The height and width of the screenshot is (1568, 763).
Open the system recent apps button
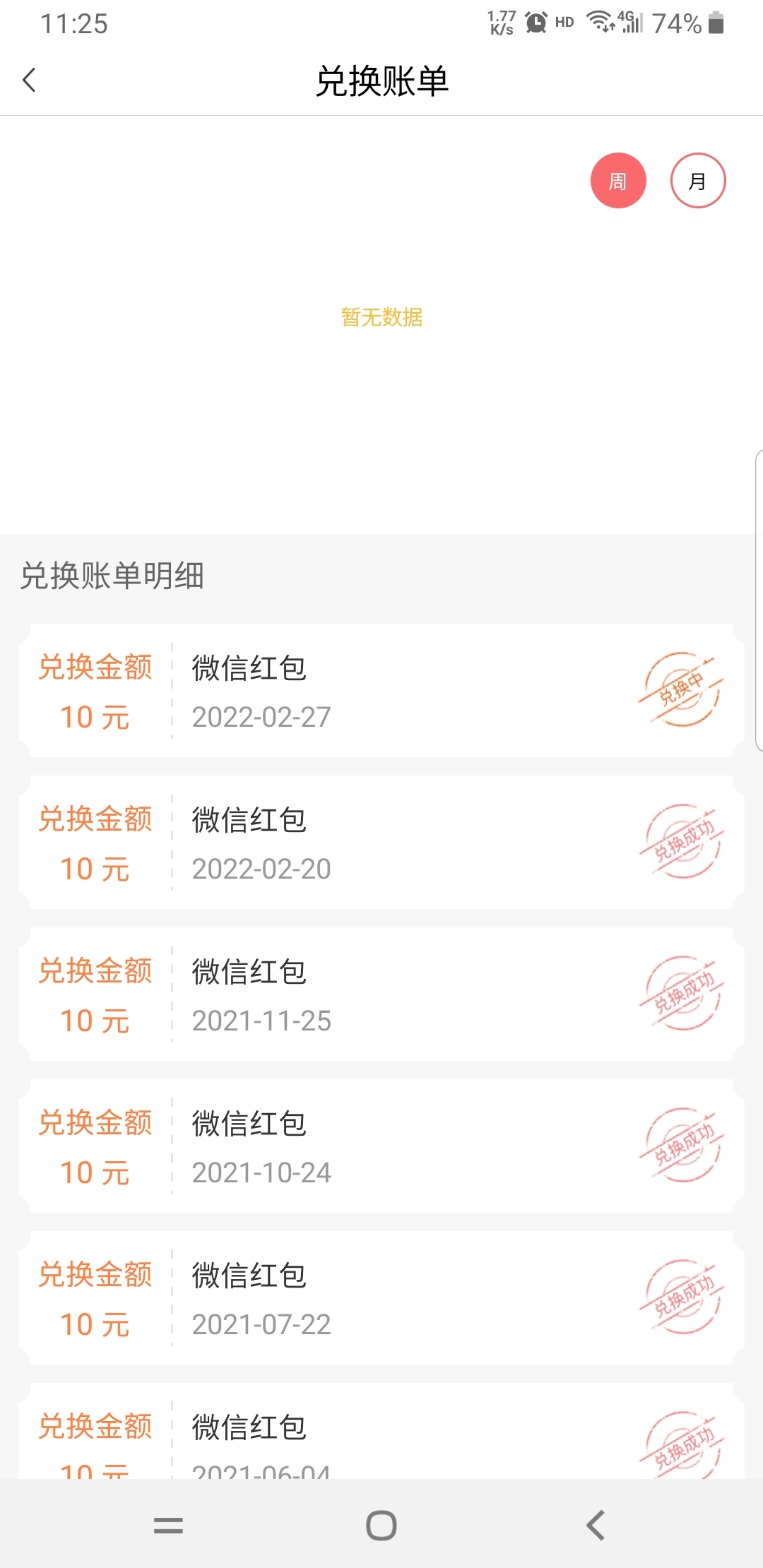[169, 1526]
